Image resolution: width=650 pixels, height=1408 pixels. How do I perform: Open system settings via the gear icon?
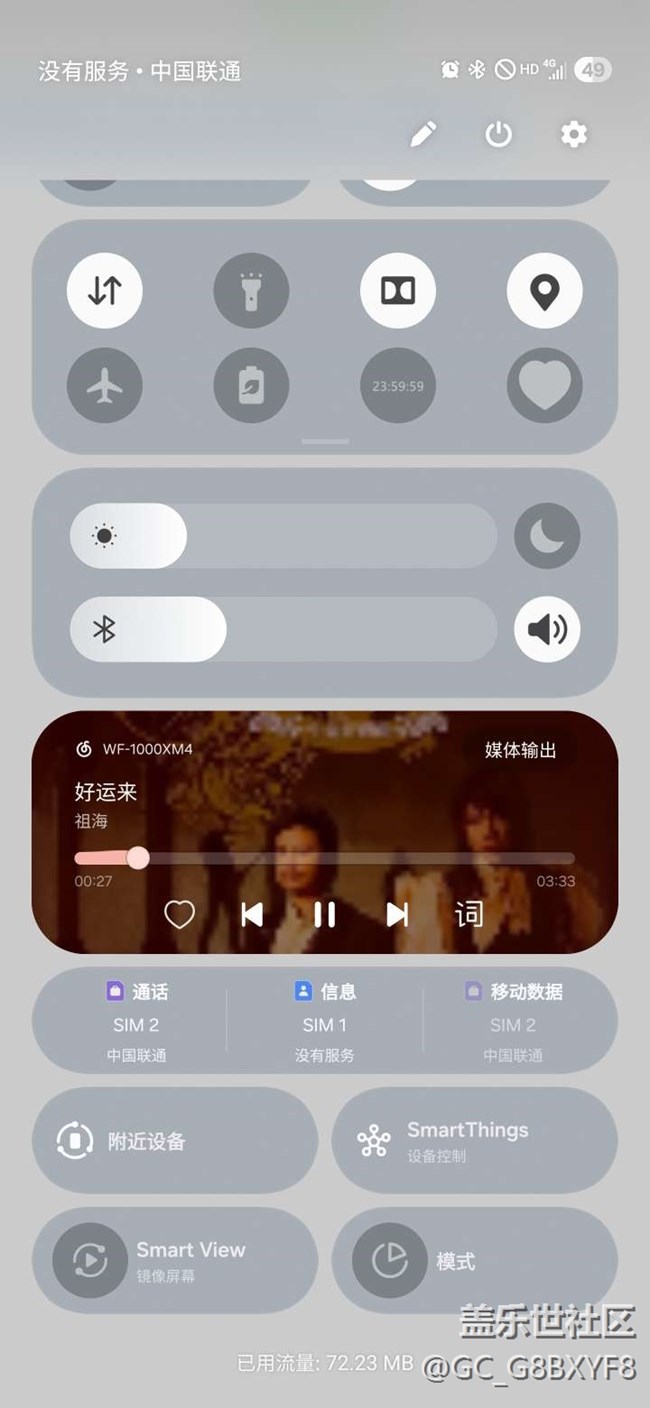click(574, 134)
